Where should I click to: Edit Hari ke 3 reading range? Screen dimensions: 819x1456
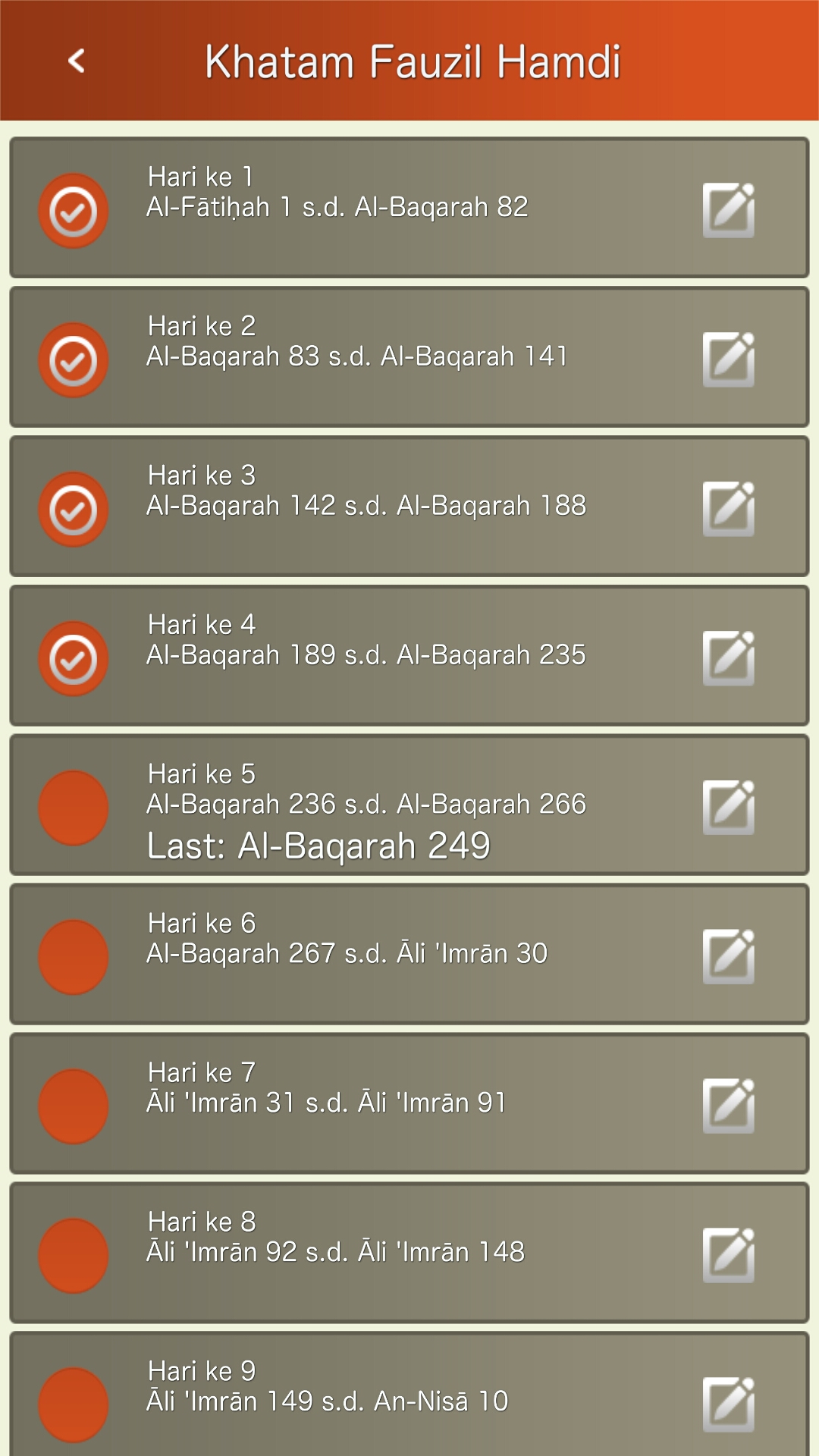click(728, 509)
